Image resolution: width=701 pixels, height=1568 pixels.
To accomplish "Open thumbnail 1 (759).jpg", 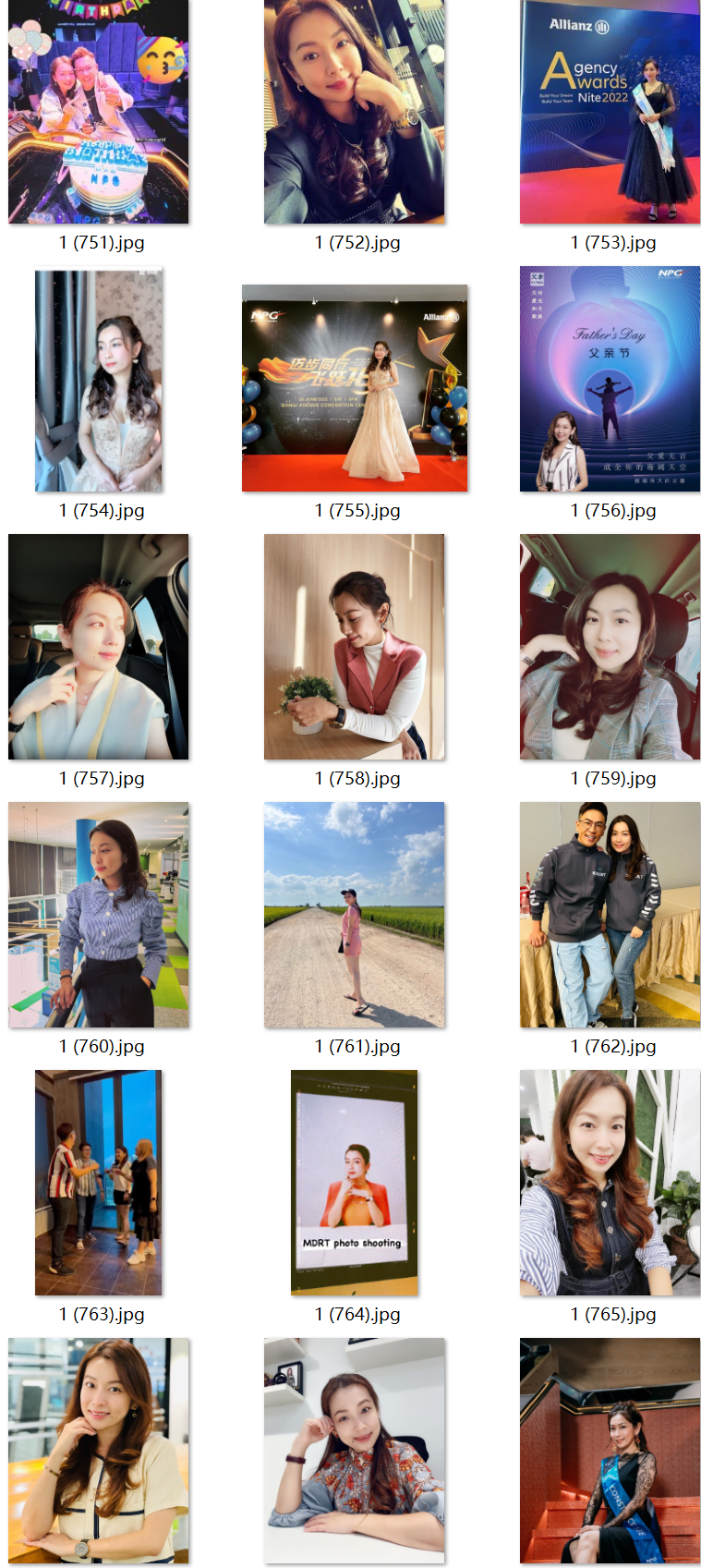I will pos(610,647).
